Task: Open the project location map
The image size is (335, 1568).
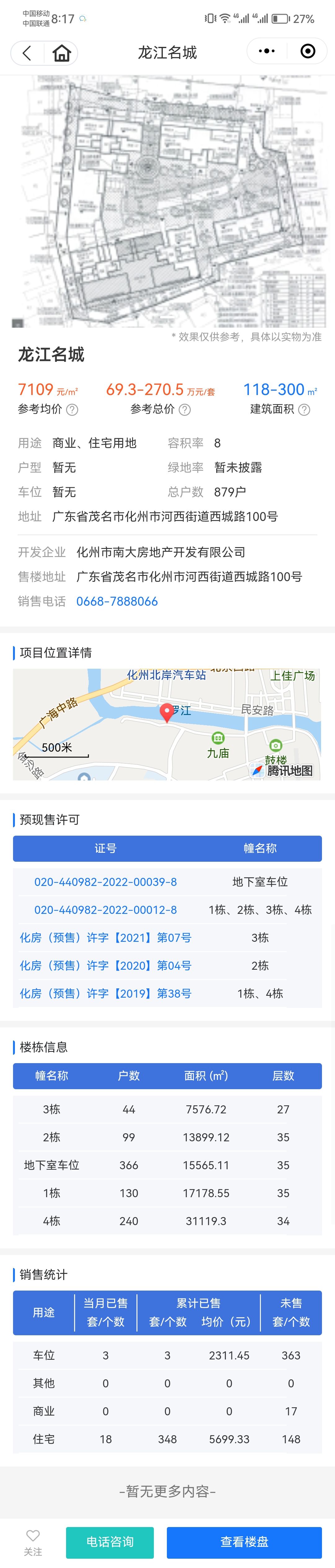Action: [167, 724]
